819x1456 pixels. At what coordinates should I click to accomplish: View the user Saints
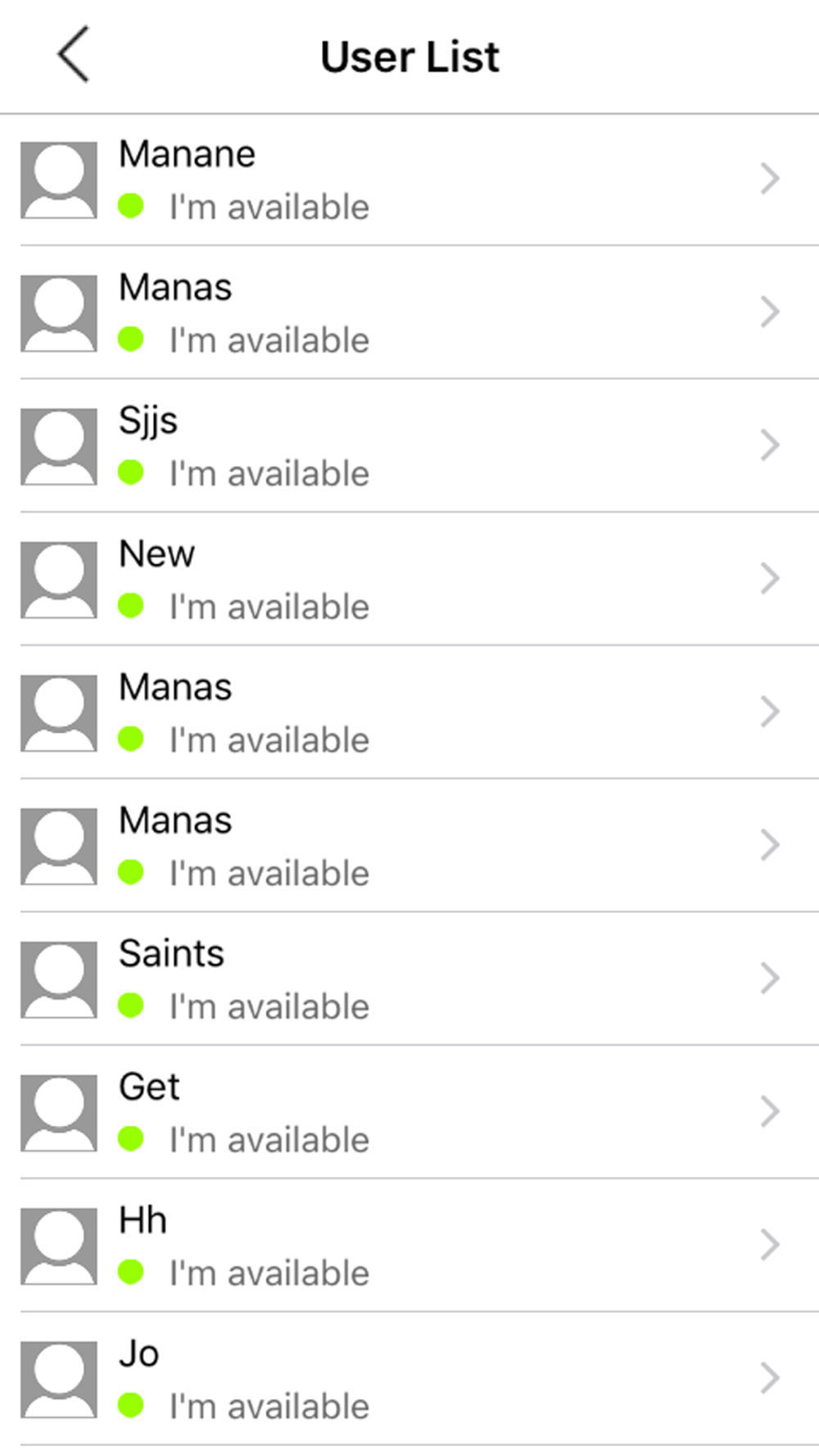(409, 979)
